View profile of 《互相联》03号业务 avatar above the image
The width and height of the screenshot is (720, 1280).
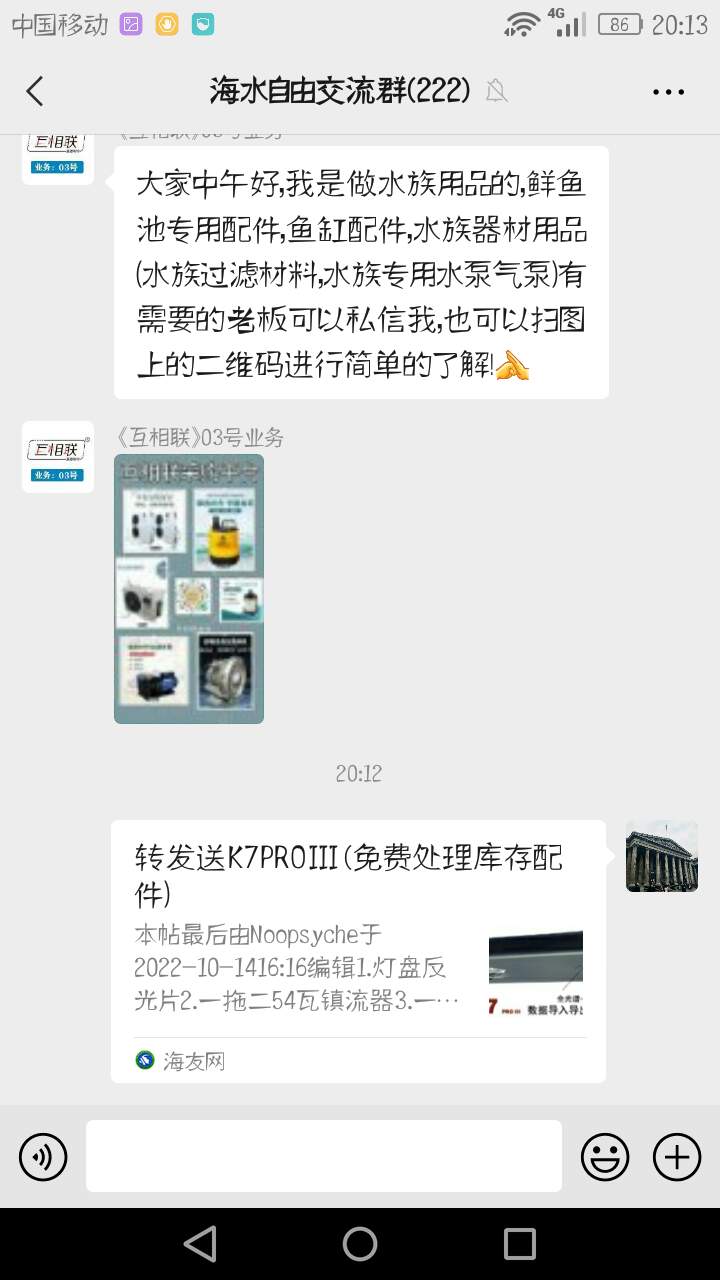click(58, 457)
